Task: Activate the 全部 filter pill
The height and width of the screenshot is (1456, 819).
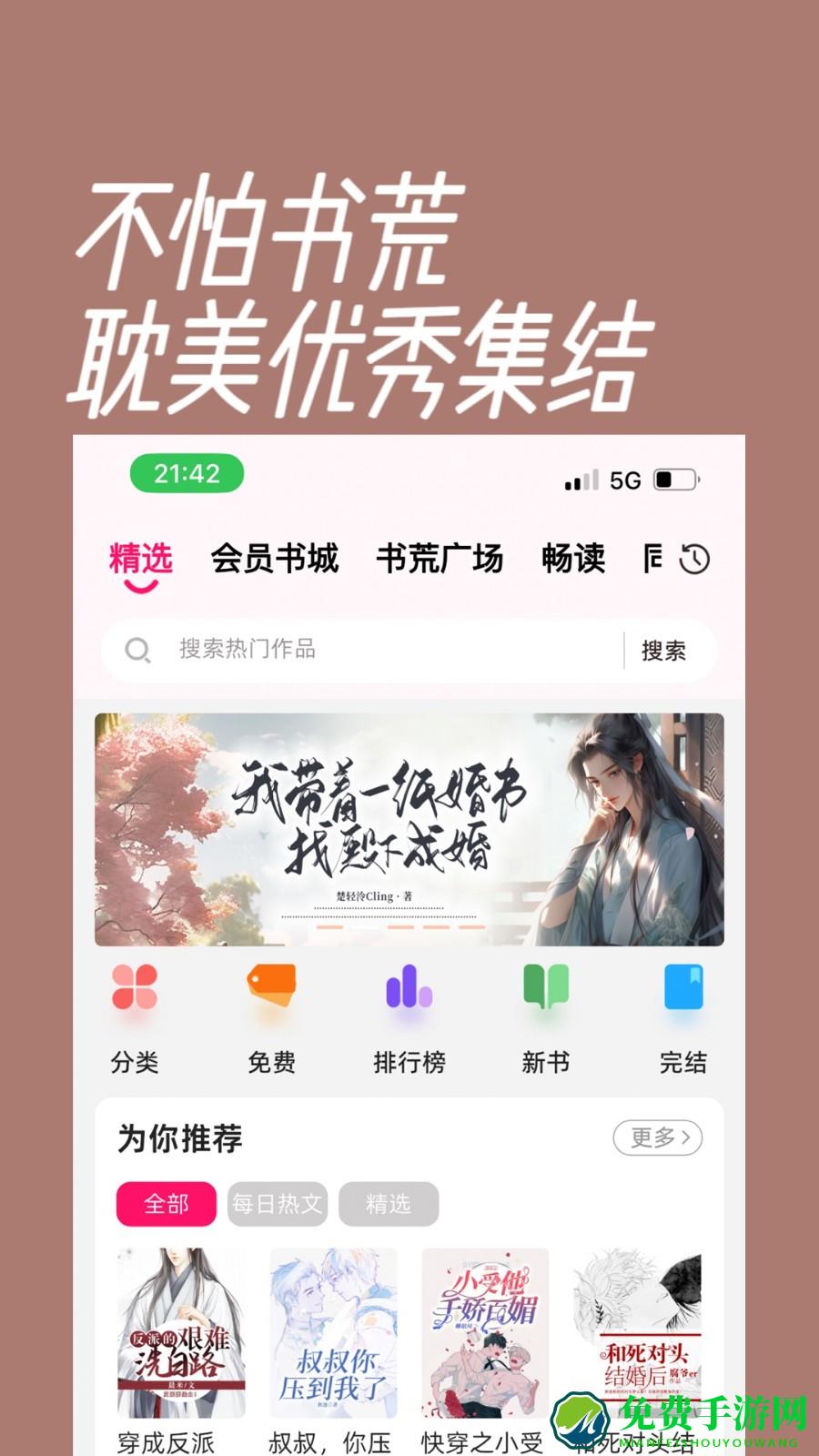Action: tap(166, 1202)
